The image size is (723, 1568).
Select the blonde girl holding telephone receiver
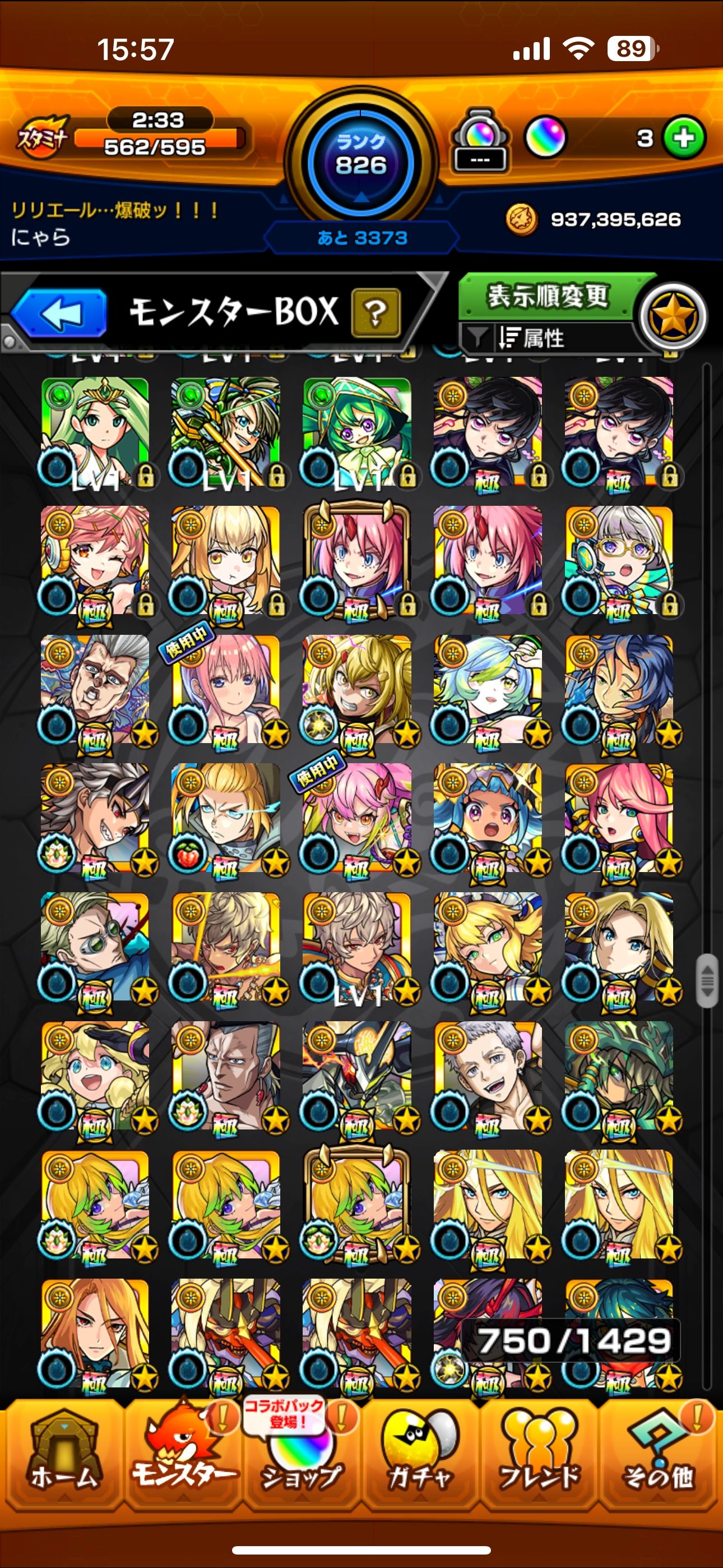pos(95,1076)
